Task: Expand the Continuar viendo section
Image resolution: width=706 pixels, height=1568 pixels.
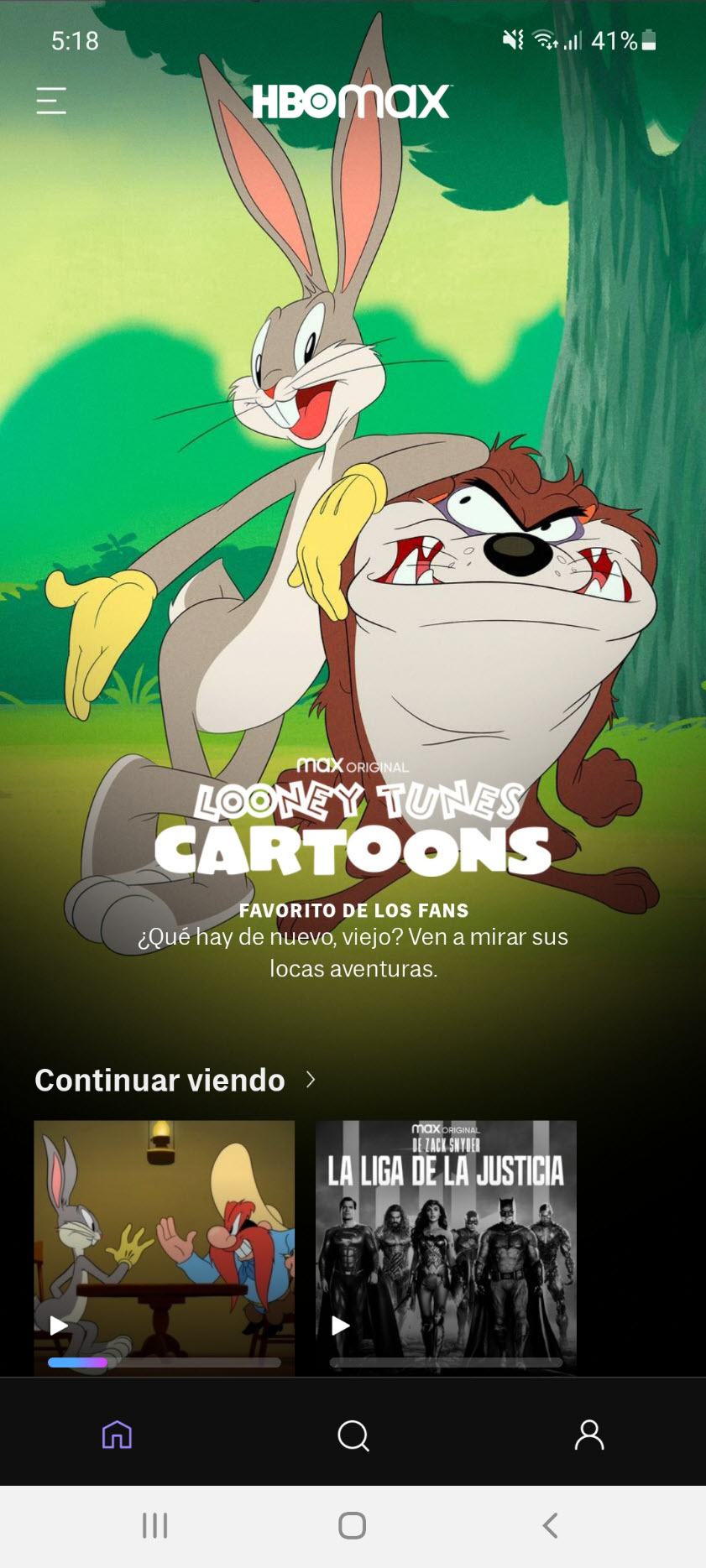Action: click(311, 1080)
